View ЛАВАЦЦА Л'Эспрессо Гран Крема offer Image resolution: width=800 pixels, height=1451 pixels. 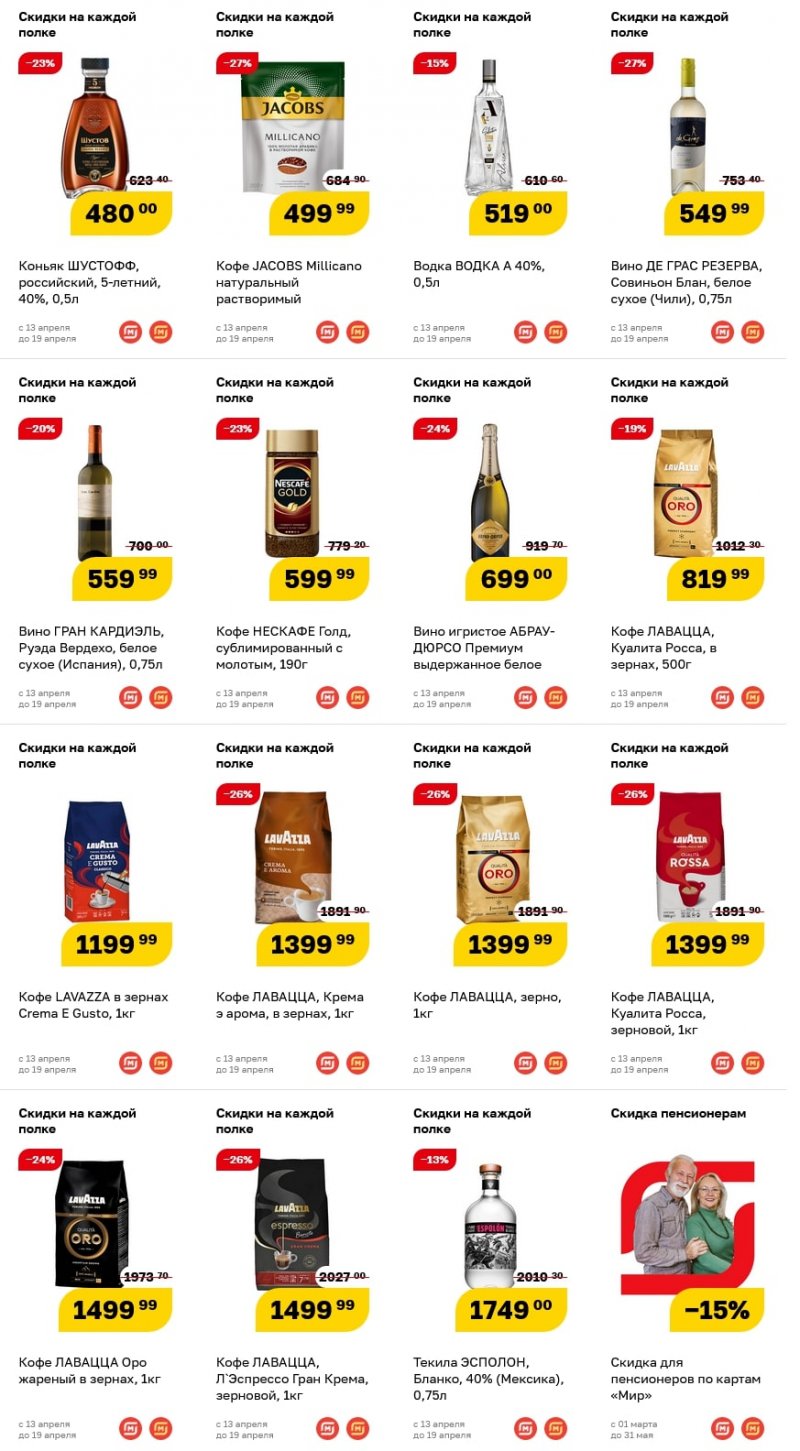coord(292,1378)
